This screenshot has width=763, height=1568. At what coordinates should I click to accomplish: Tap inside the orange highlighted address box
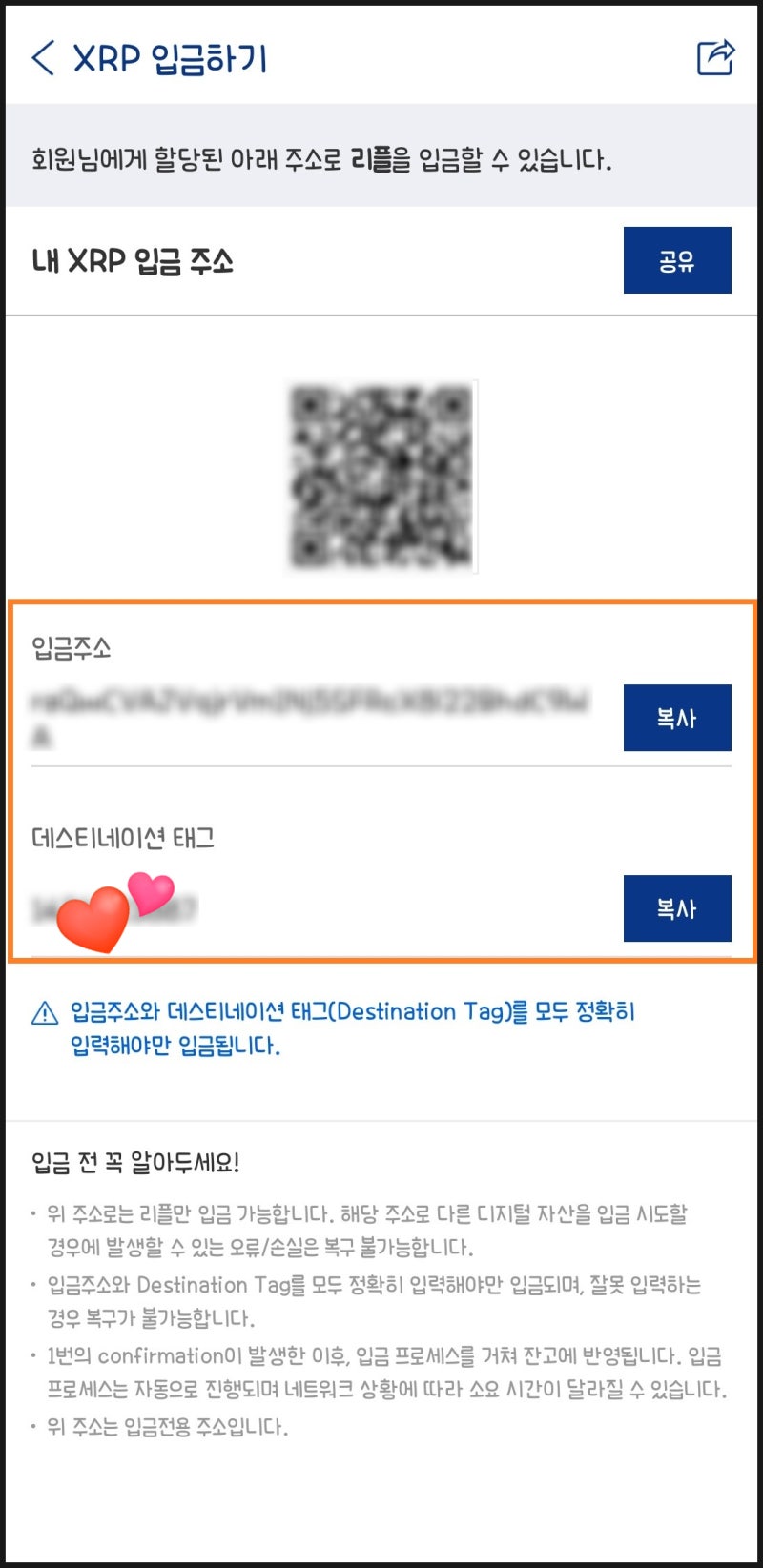coord(381,777)
